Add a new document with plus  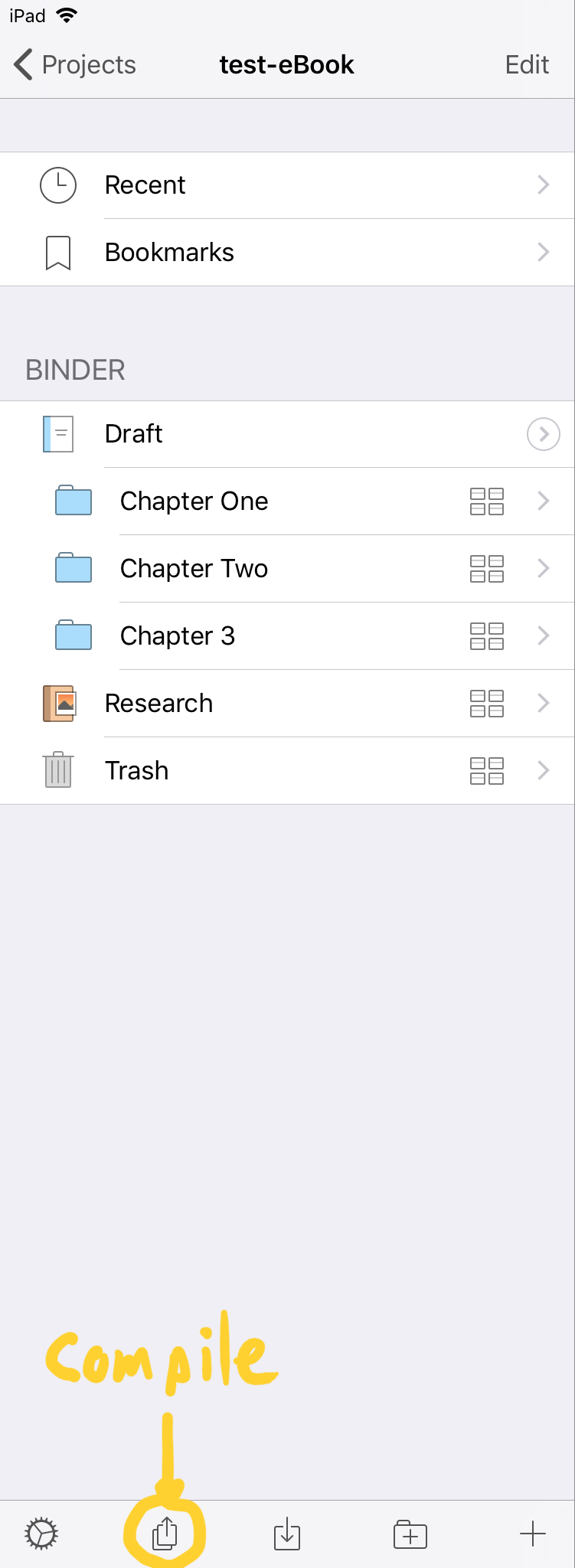[x=533, y=1534]
